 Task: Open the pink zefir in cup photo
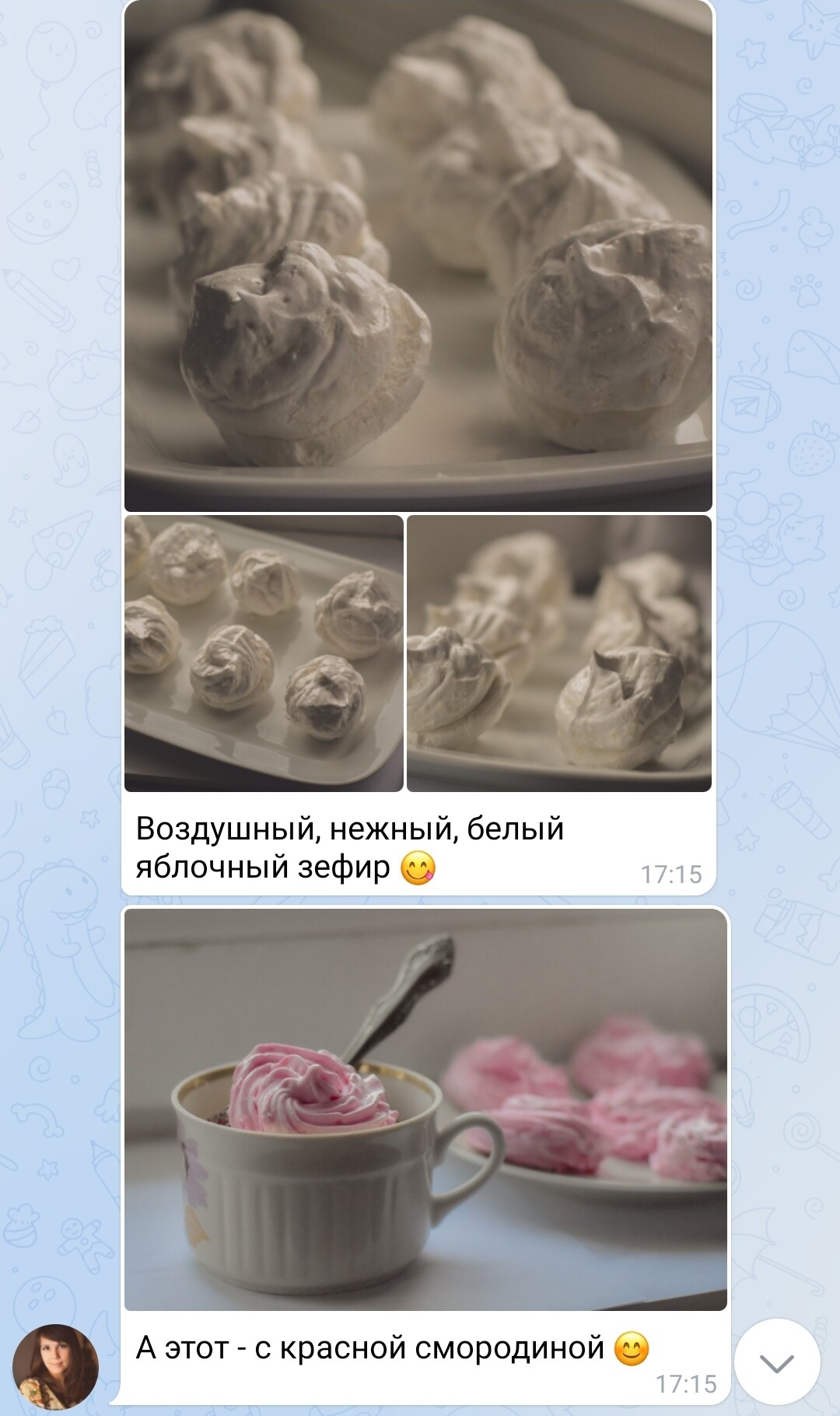tap(425, 1109)
